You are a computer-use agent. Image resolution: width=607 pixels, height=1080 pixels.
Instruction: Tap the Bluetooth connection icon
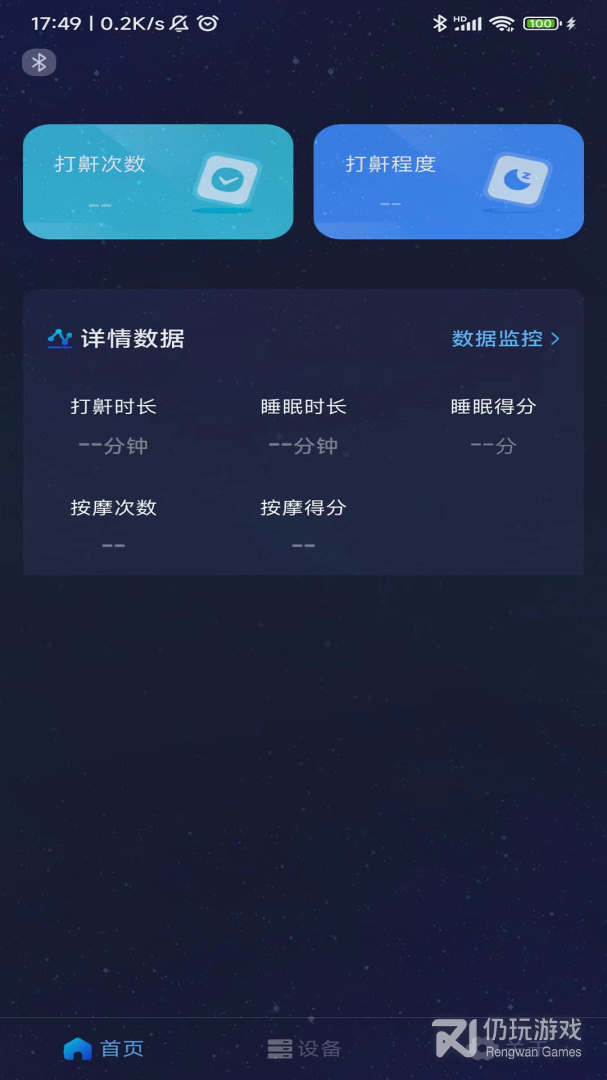coord(39,63)
